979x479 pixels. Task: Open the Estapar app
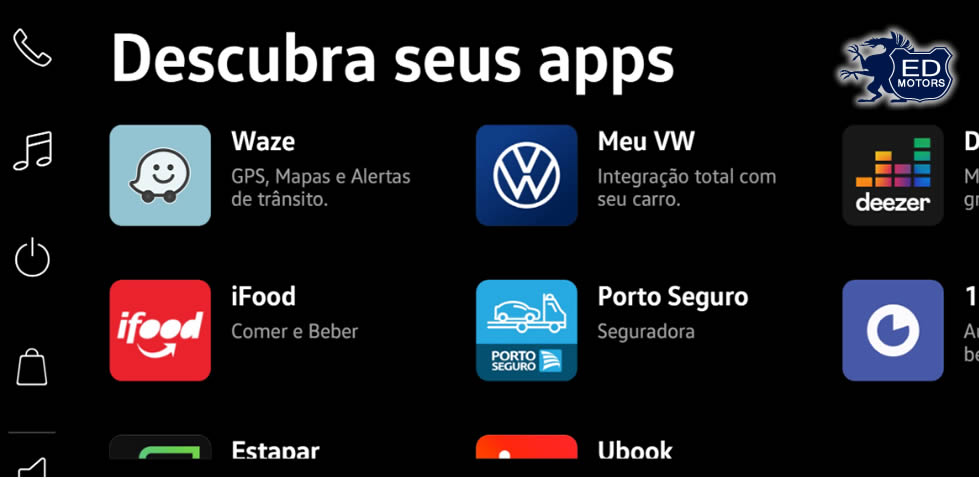click(x=160, y=448)
